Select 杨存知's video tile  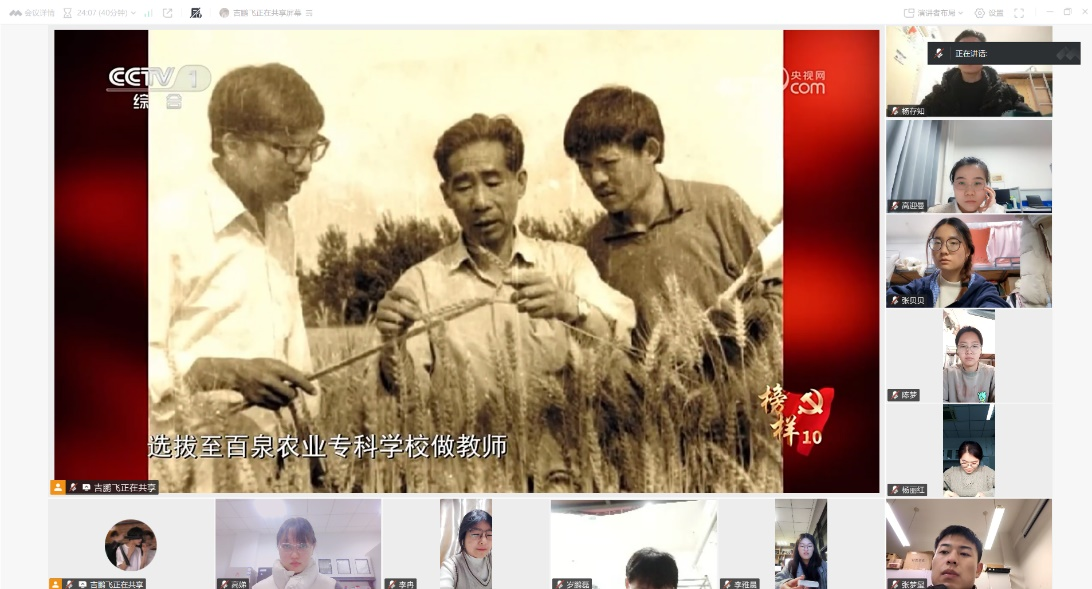coord(968,72)
